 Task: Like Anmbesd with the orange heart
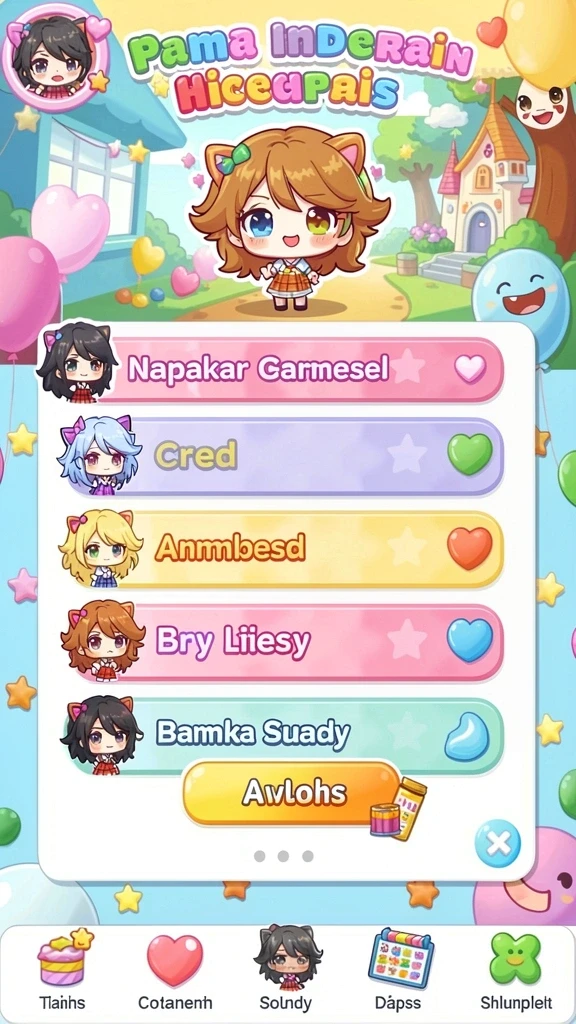(470, 548)
